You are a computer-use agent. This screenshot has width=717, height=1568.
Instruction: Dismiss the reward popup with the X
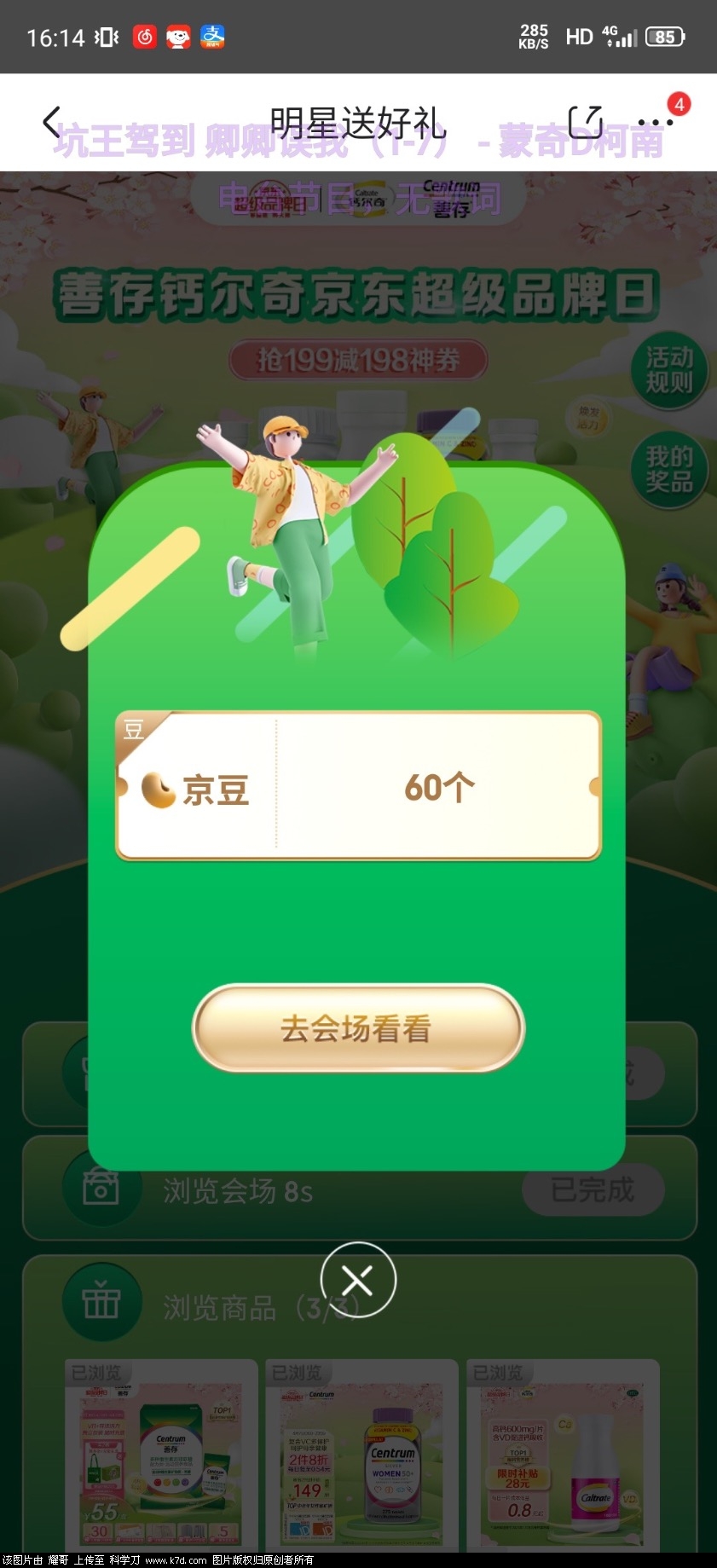(358, 1280)
